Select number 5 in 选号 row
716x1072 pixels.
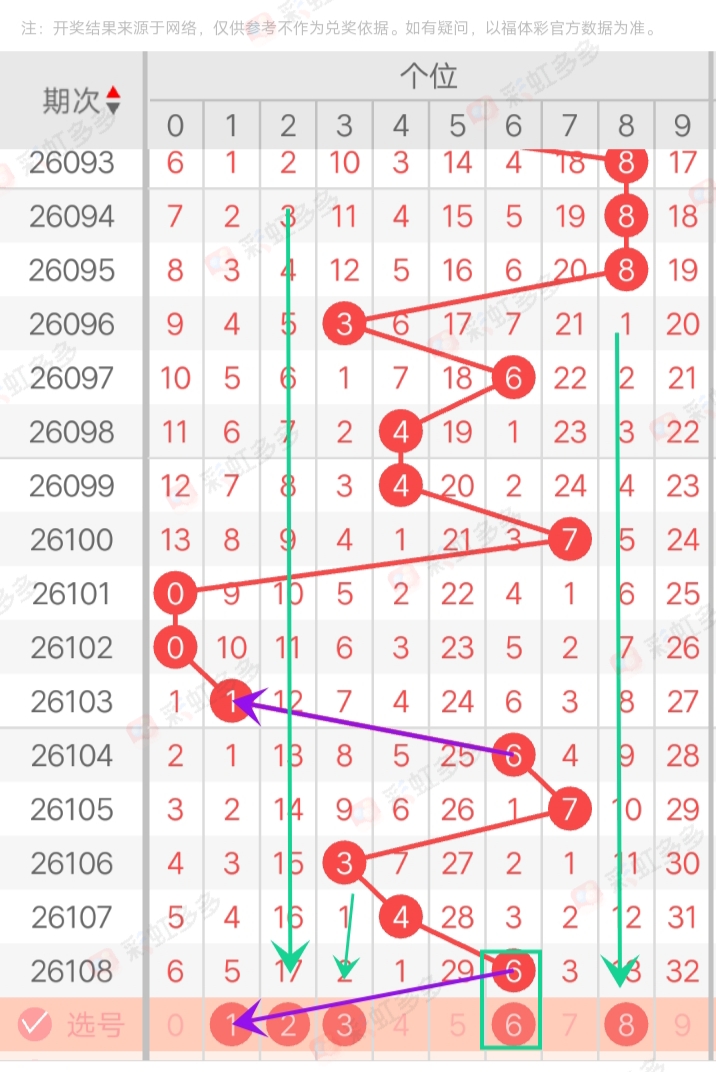[x=457, y=1024]
